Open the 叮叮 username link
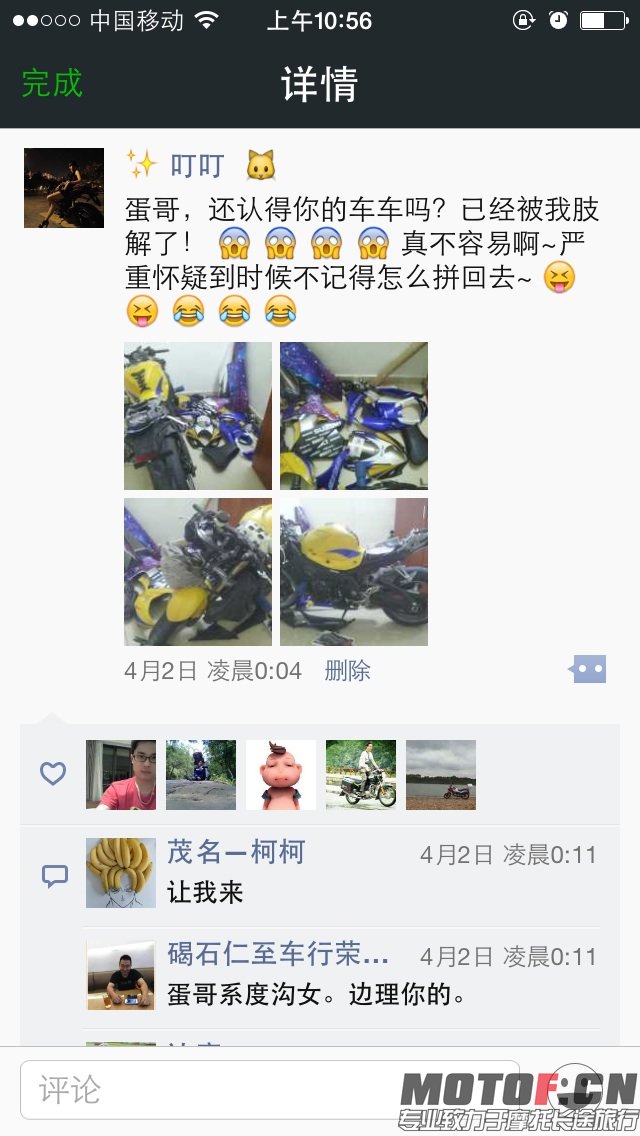640x1136 pixels. pyautogui.click(x=196, y=165)
